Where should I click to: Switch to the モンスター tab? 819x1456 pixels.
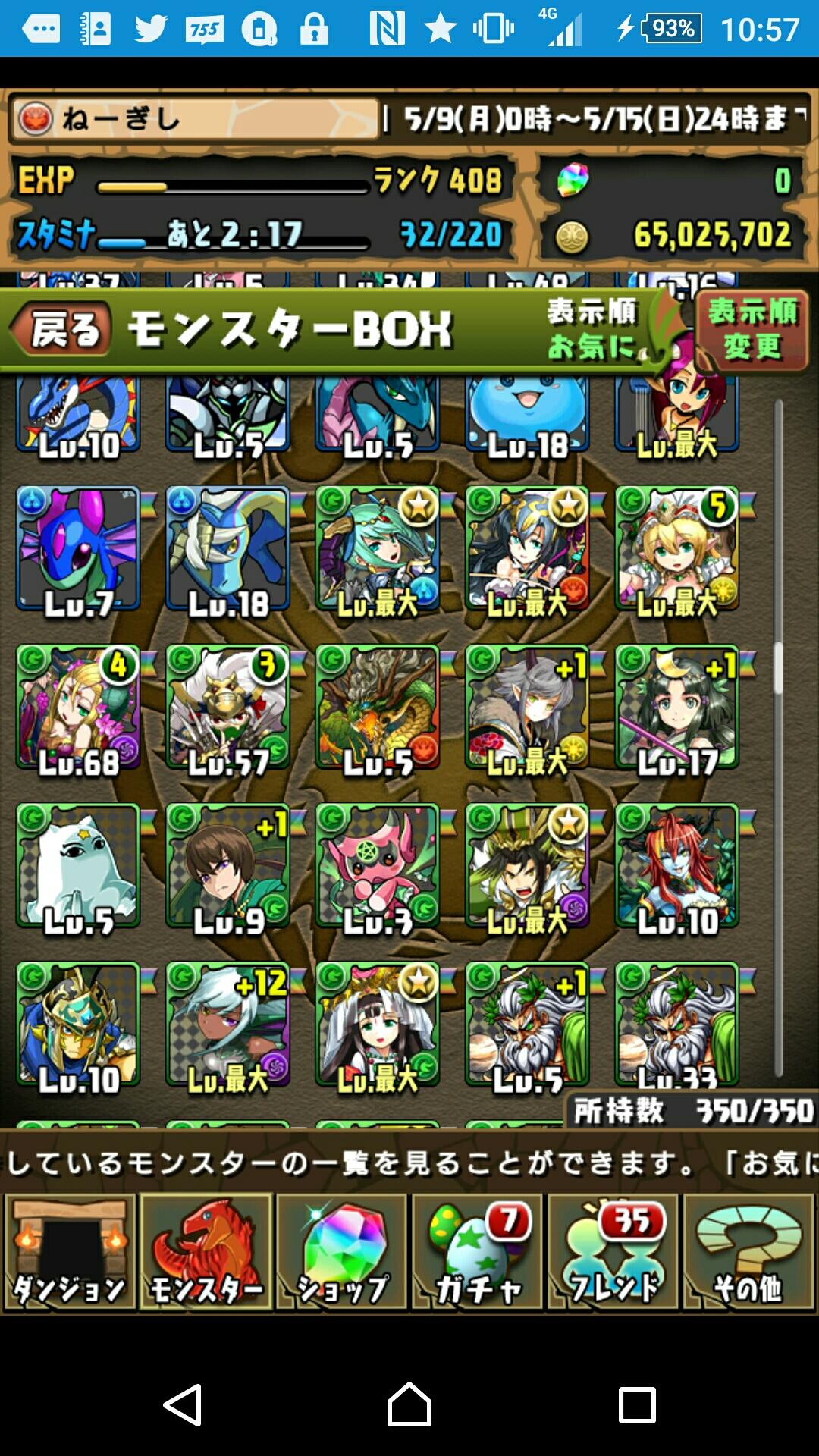[206, 1253]
